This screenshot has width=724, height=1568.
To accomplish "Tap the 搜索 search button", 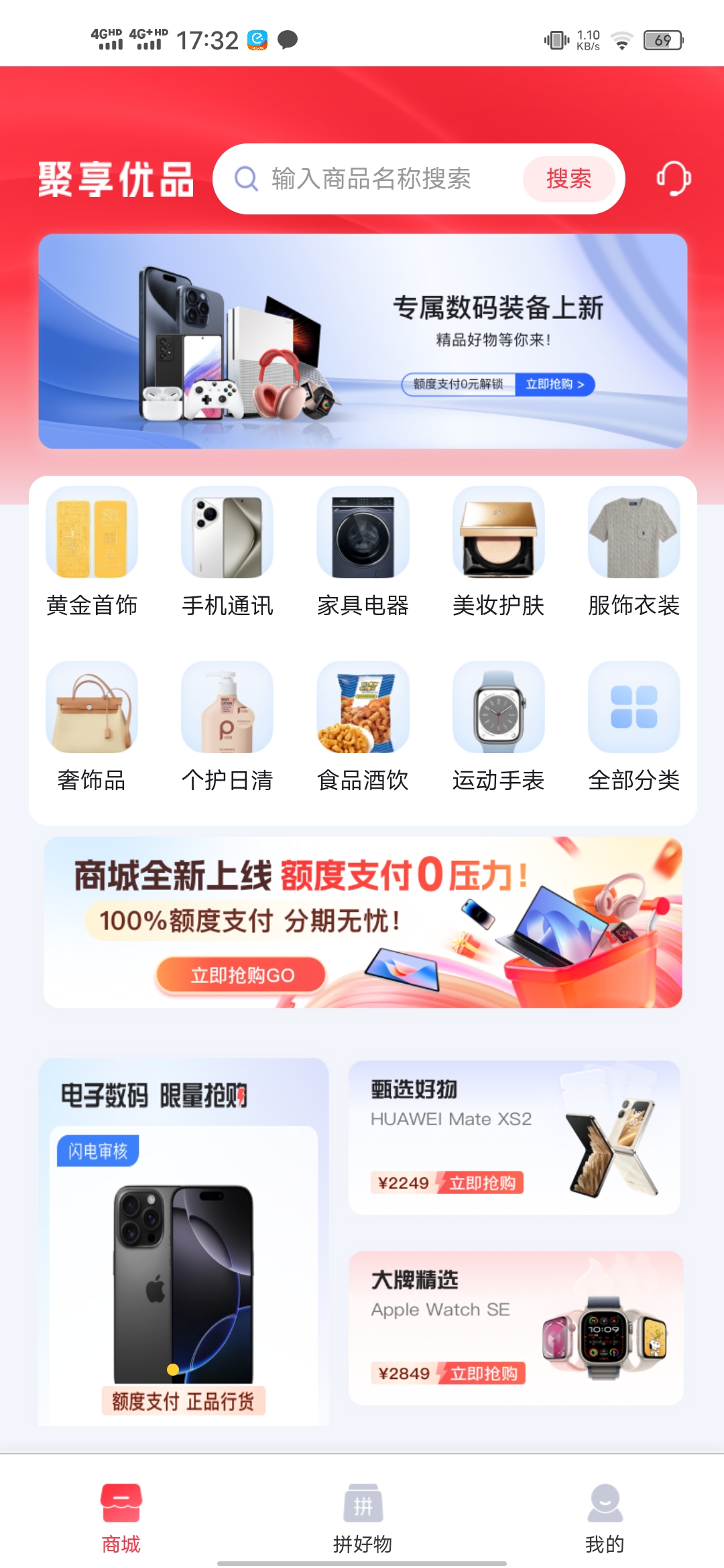I will pyautogui.click(x=568, y=179).
